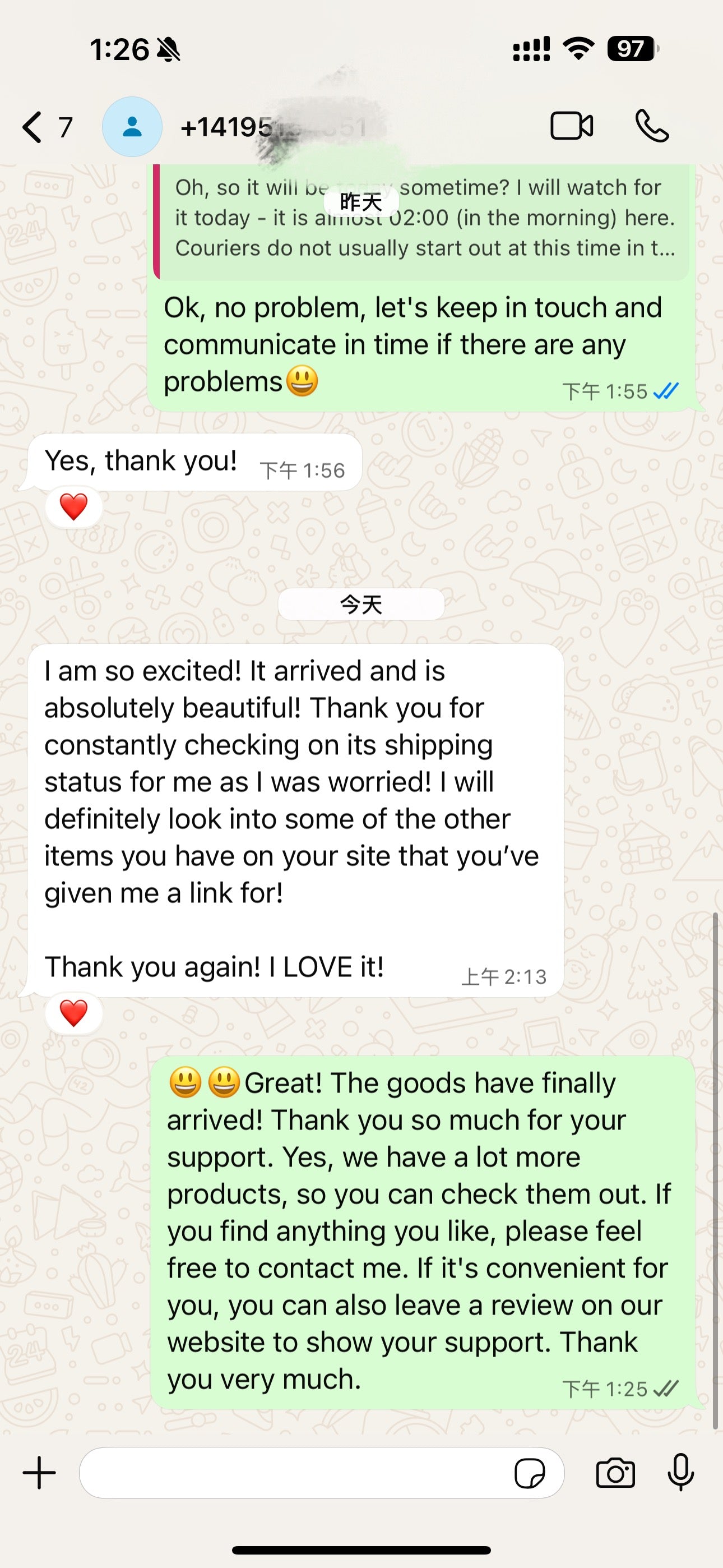Screen dimensions: 723x1568
Task: Tap the '今天' date divider
Action: pos(361,604)
